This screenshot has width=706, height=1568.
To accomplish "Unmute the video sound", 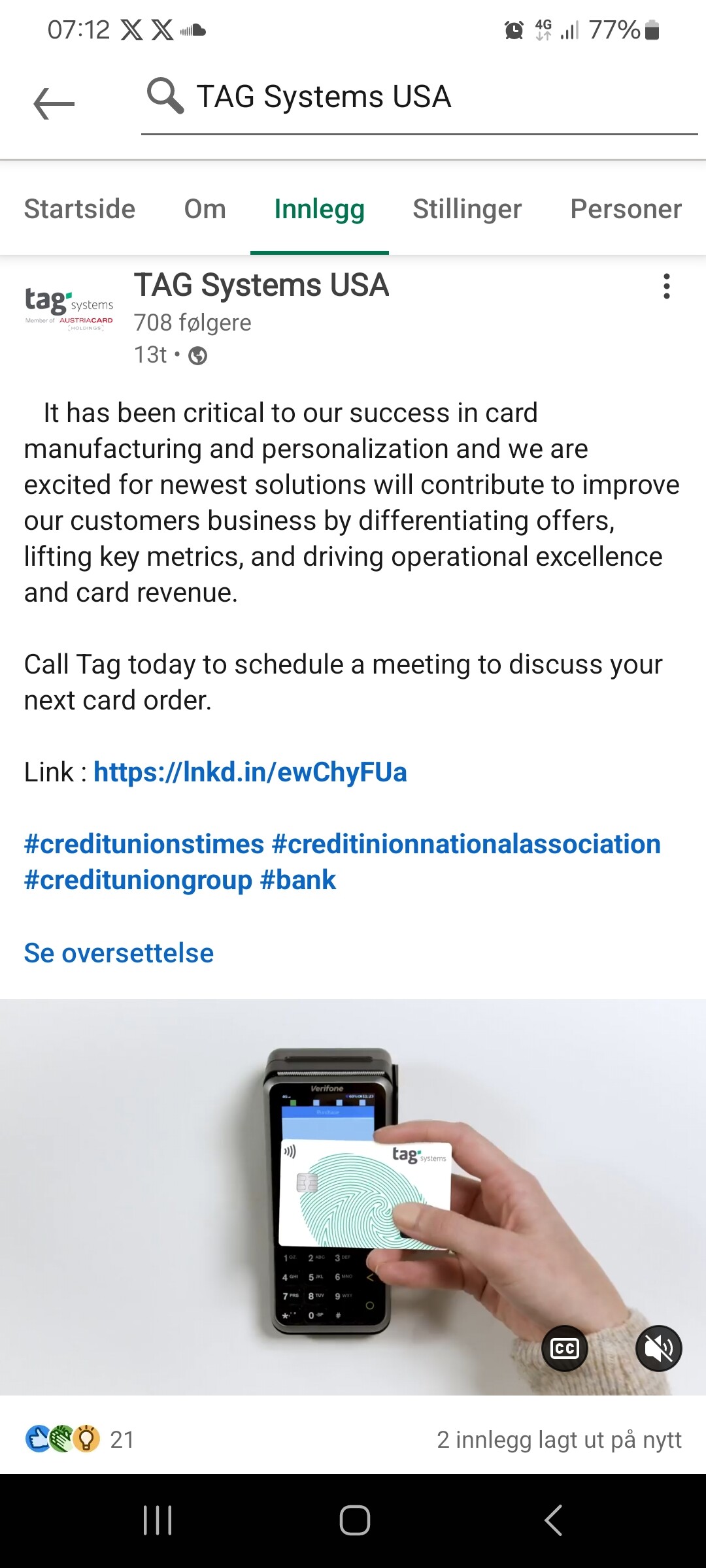I will click(659, 1348).
